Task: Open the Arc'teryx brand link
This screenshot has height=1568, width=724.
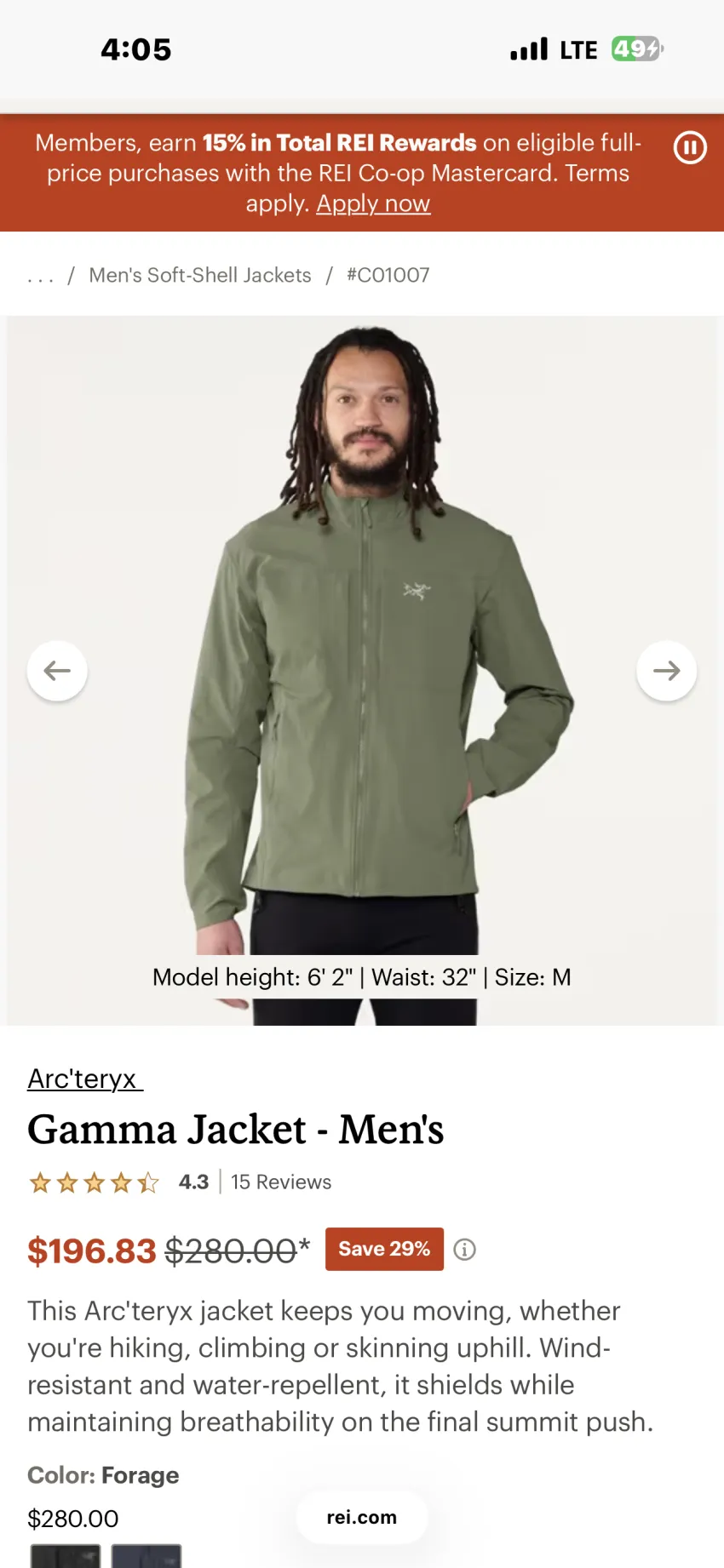Action: [85, 1079]
